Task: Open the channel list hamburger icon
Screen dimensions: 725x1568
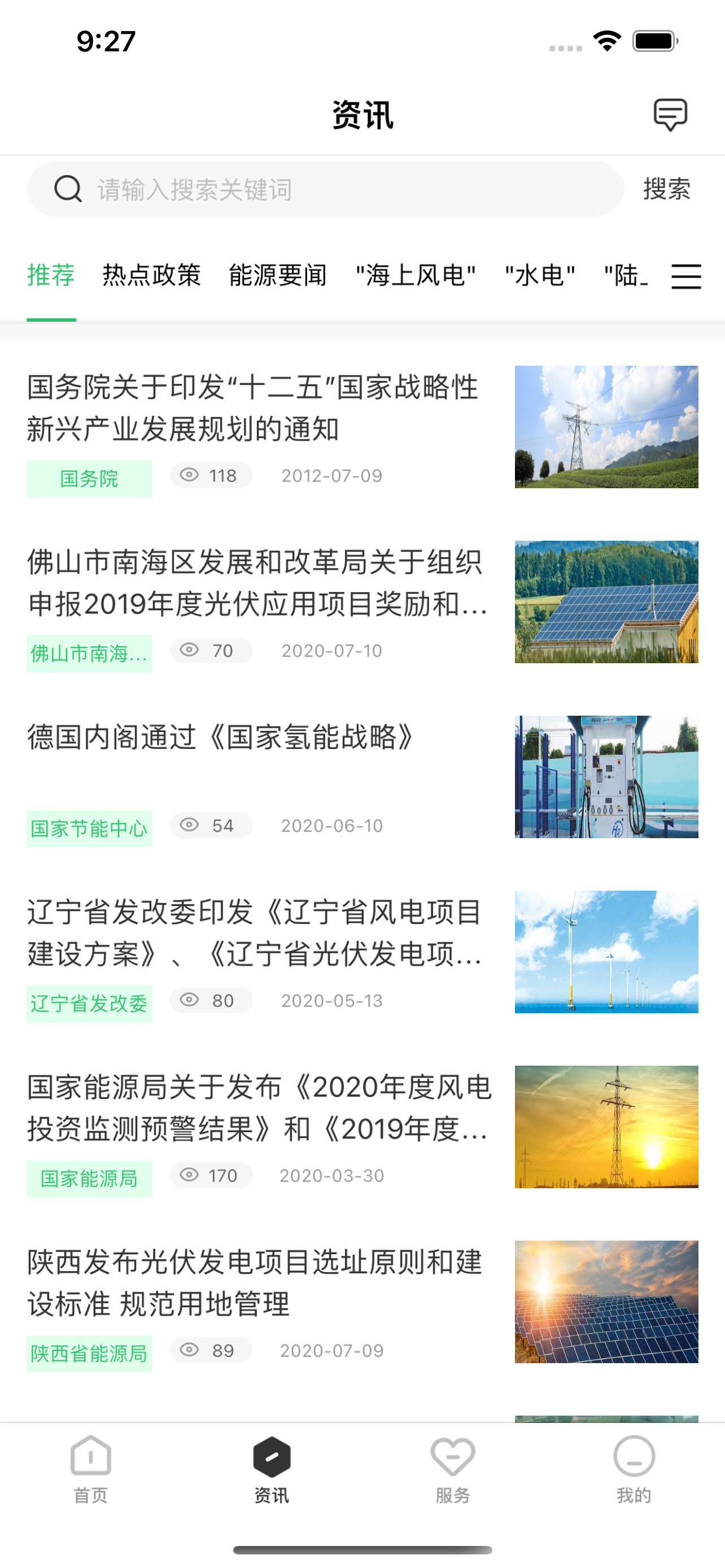Action: click(x=686, y=277)
